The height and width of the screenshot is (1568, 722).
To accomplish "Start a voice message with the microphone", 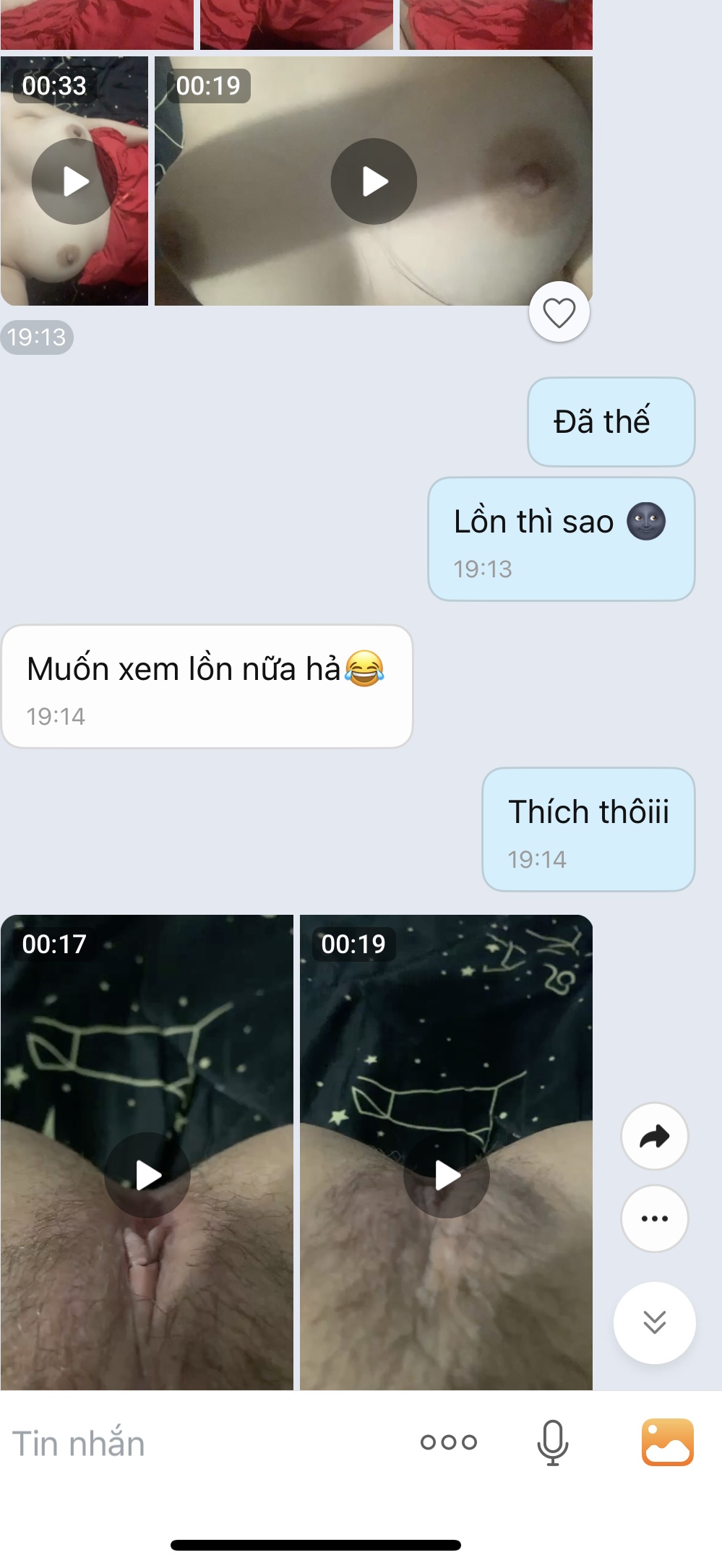I will (553, 1442).
